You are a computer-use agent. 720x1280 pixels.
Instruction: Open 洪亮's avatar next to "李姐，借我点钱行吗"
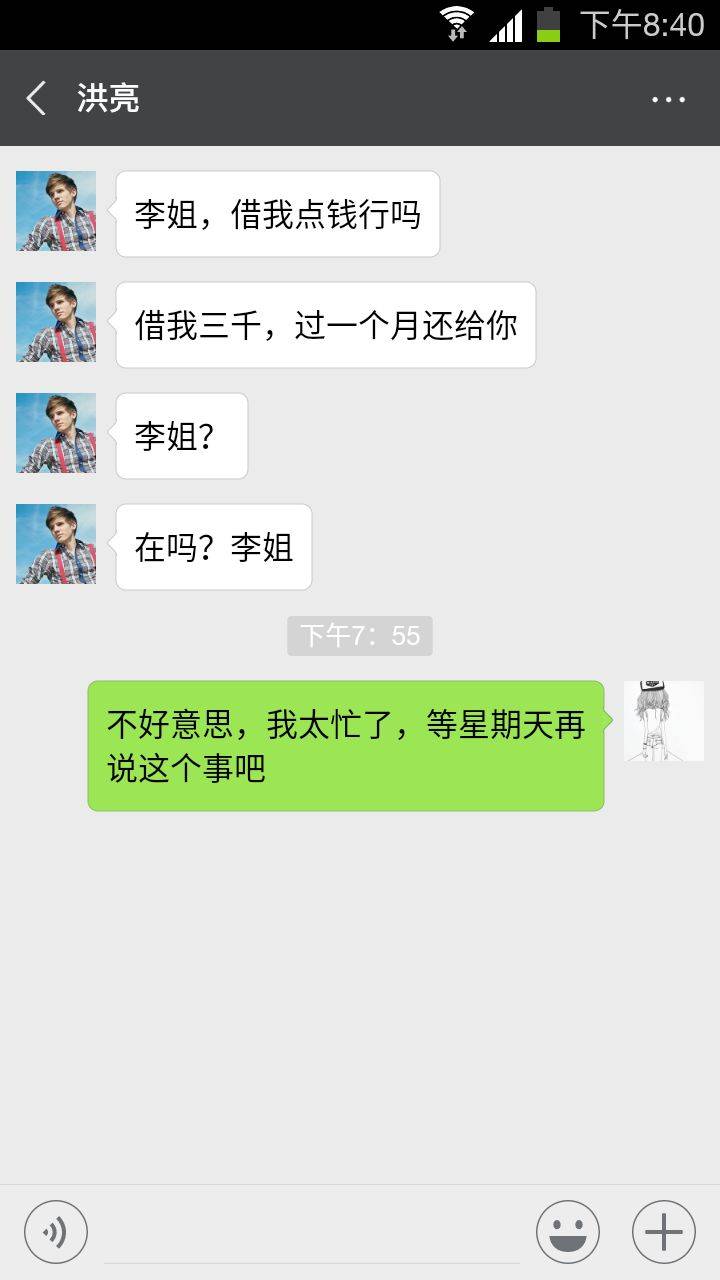click(56, 211)
